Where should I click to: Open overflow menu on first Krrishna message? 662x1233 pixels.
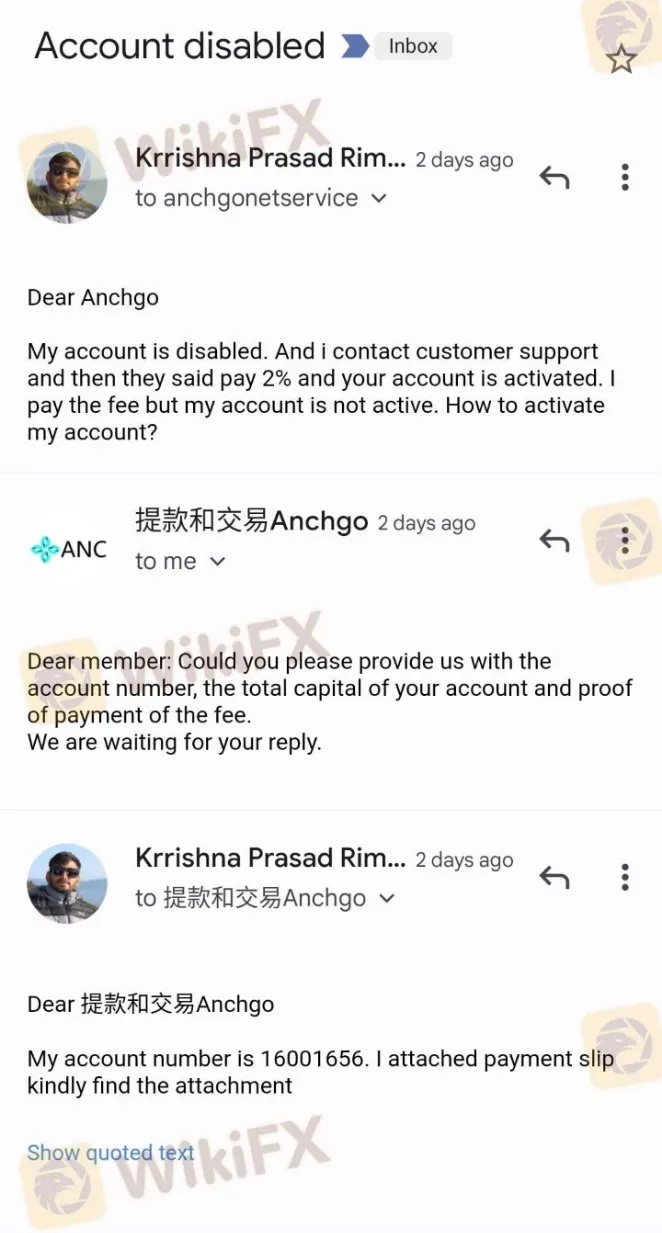point(625,177)
